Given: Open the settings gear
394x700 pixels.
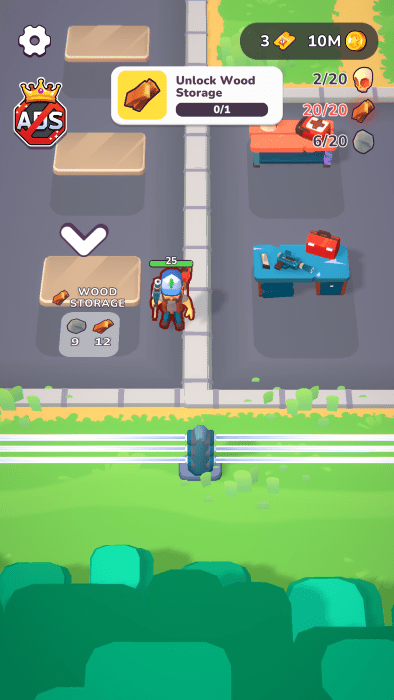Looking at the screenshot, I should (x=34, y=41).
